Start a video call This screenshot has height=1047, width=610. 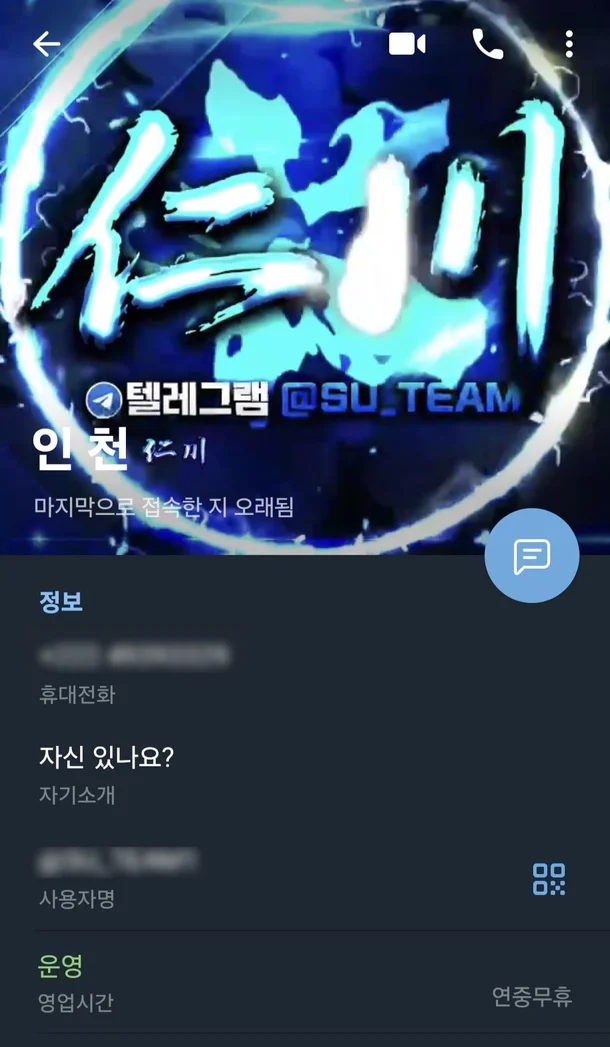(x=407, y=44)
